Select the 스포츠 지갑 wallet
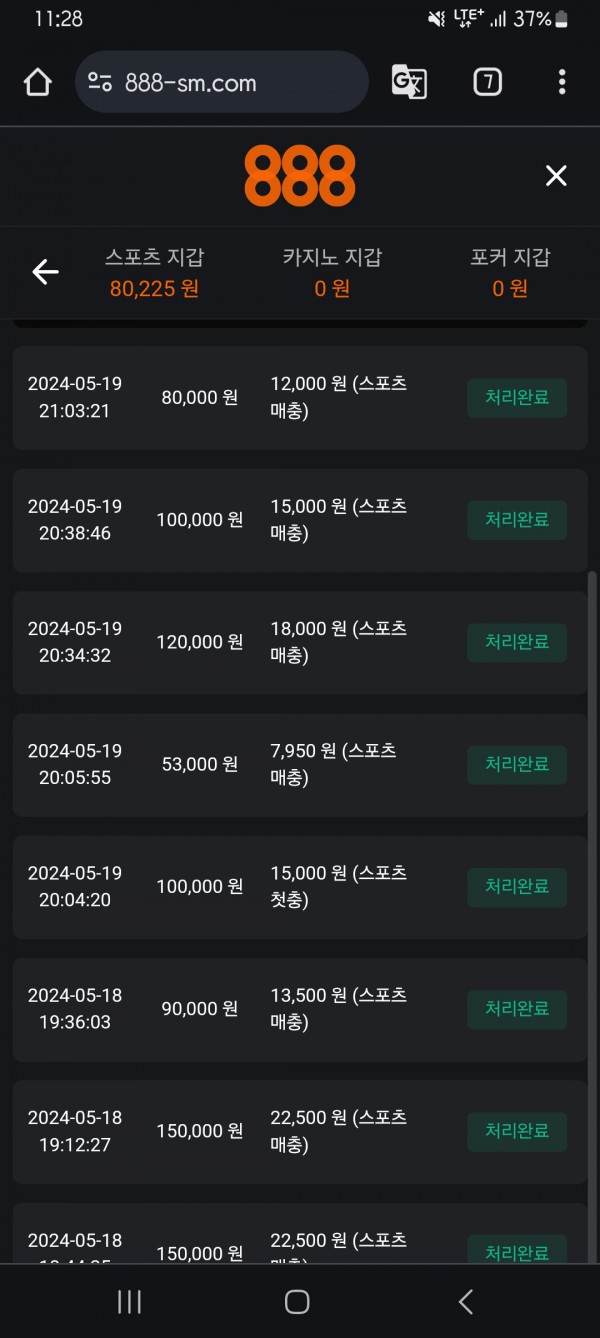 (154, 272)
